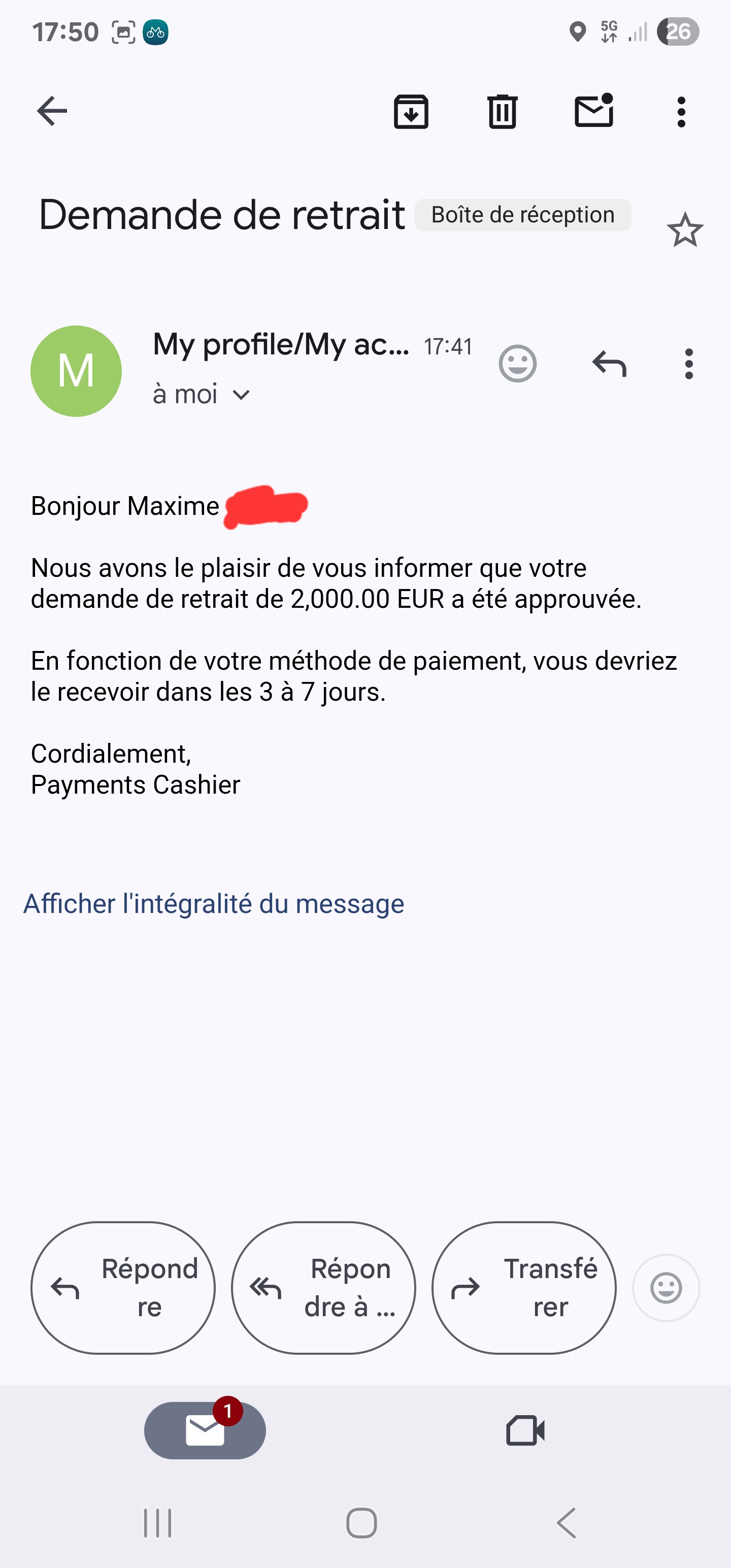Image resolution: width=731 pixels, height=1568 pixels.
Task: Reply using the arrow in the message header
Action: coord(609,364)
